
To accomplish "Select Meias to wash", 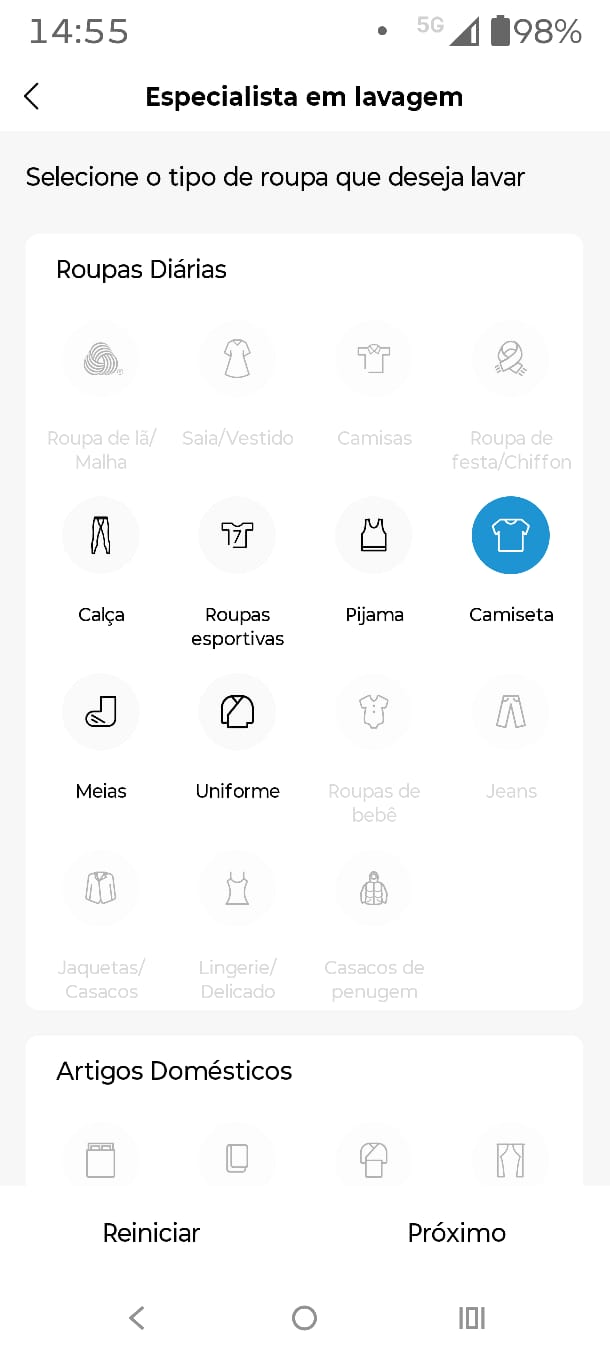I will click(101, 712).
